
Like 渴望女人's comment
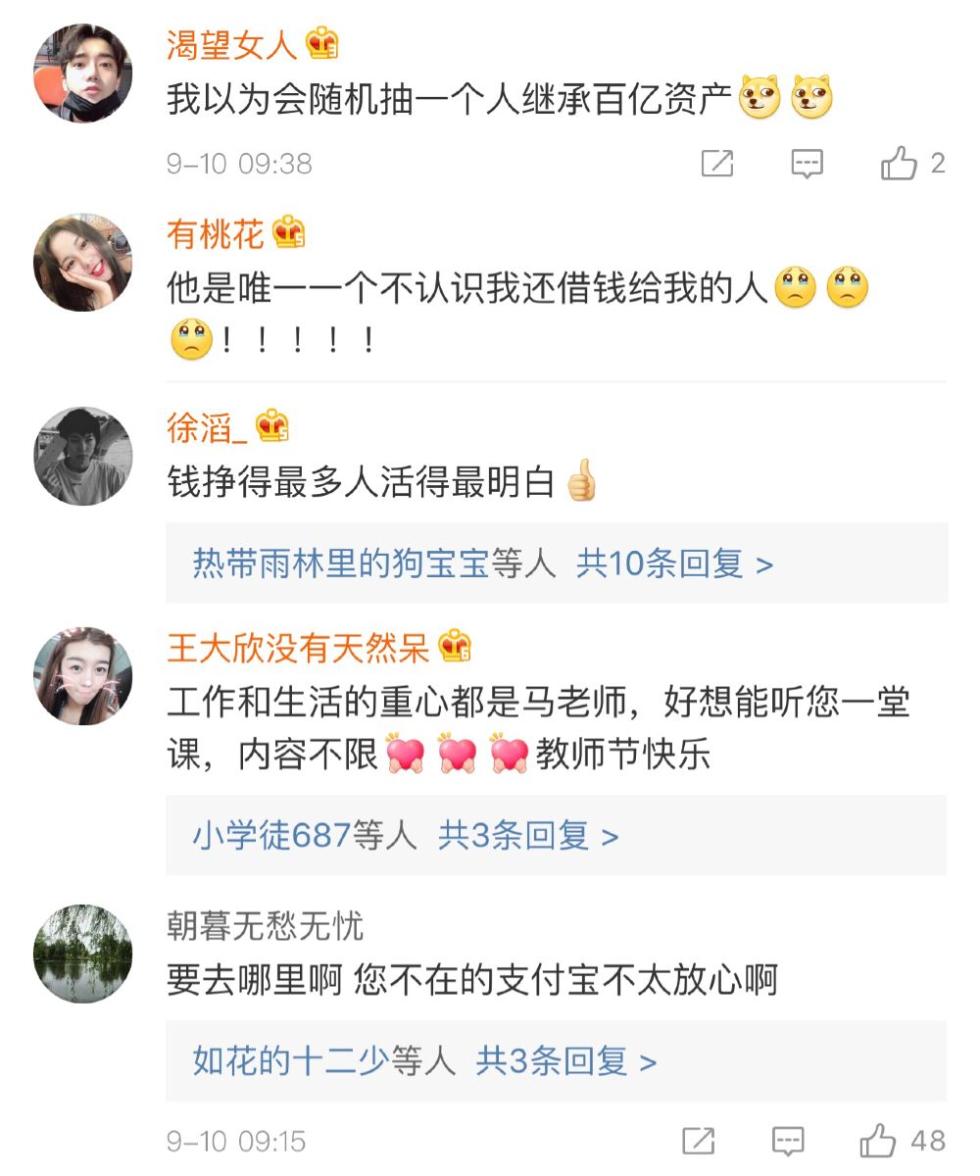[898, 163]
